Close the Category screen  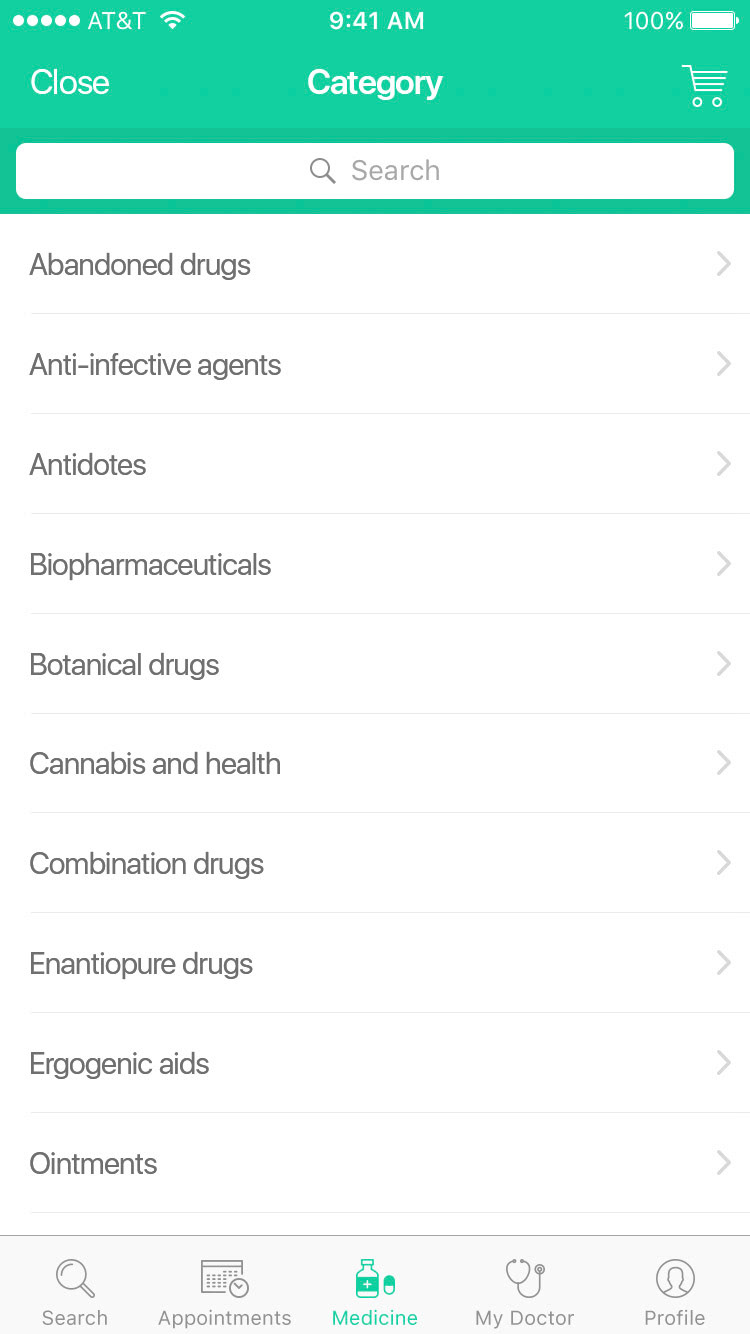[69, 83]
